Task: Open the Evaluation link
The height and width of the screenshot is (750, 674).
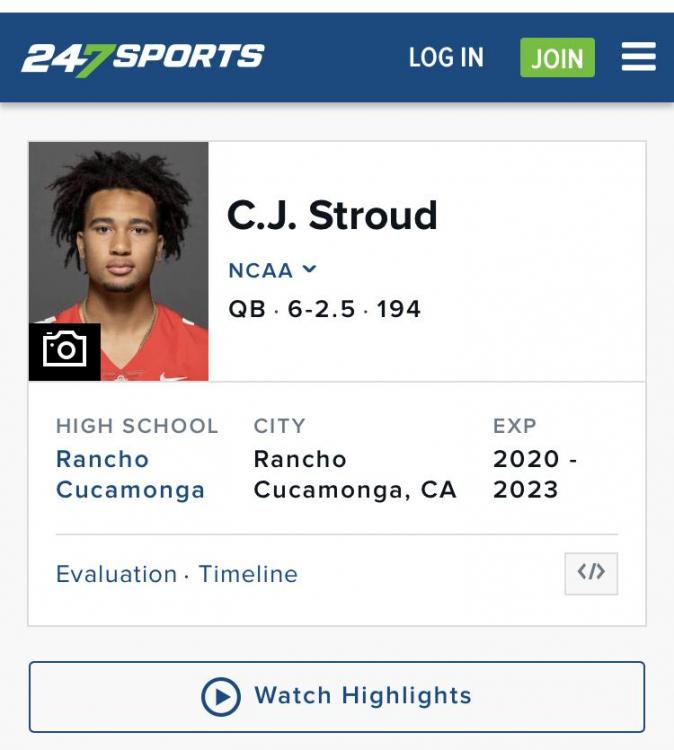Action: click(116, 574)
